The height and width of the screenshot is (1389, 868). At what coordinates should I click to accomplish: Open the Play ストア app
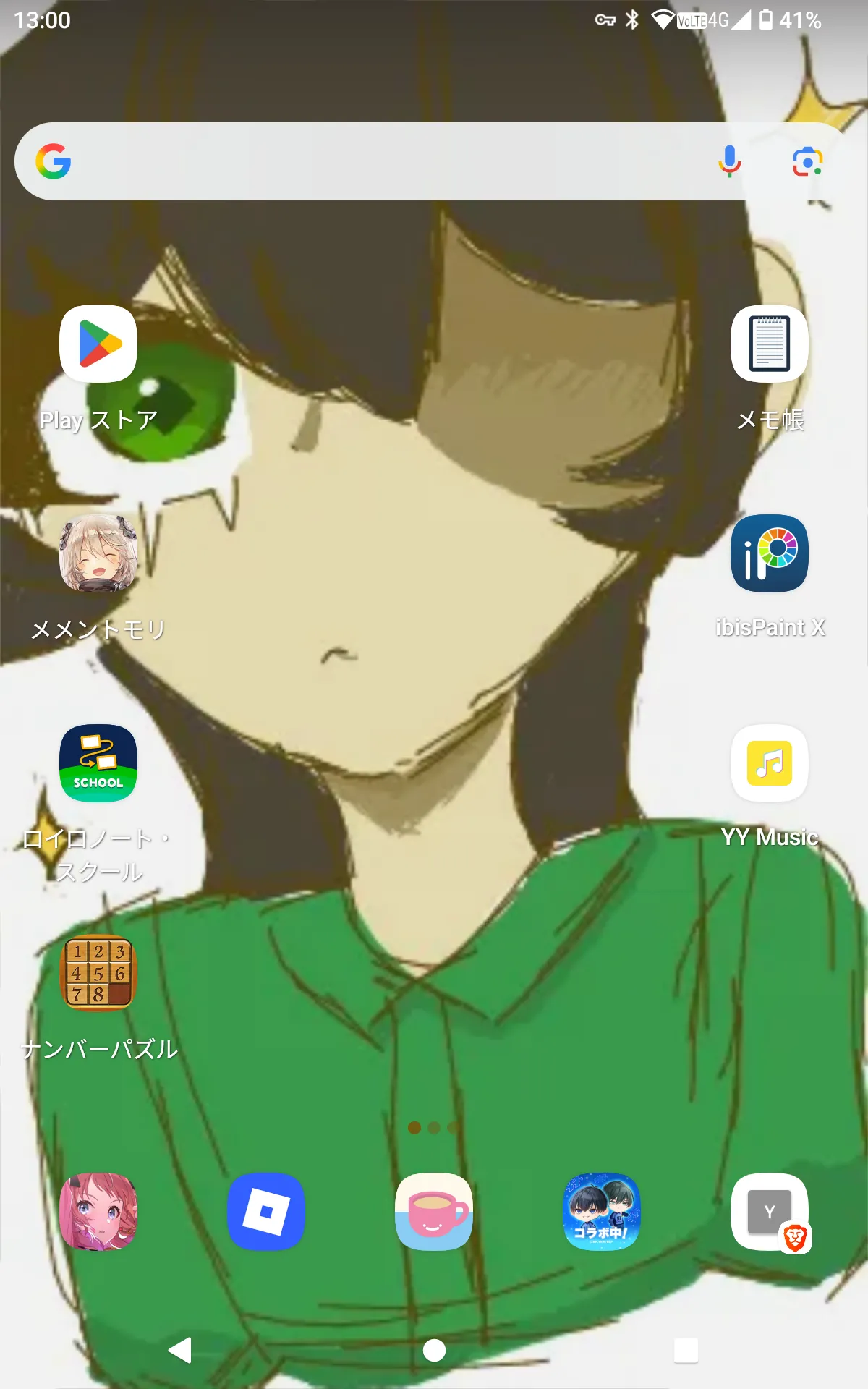(x=98, y=344)
